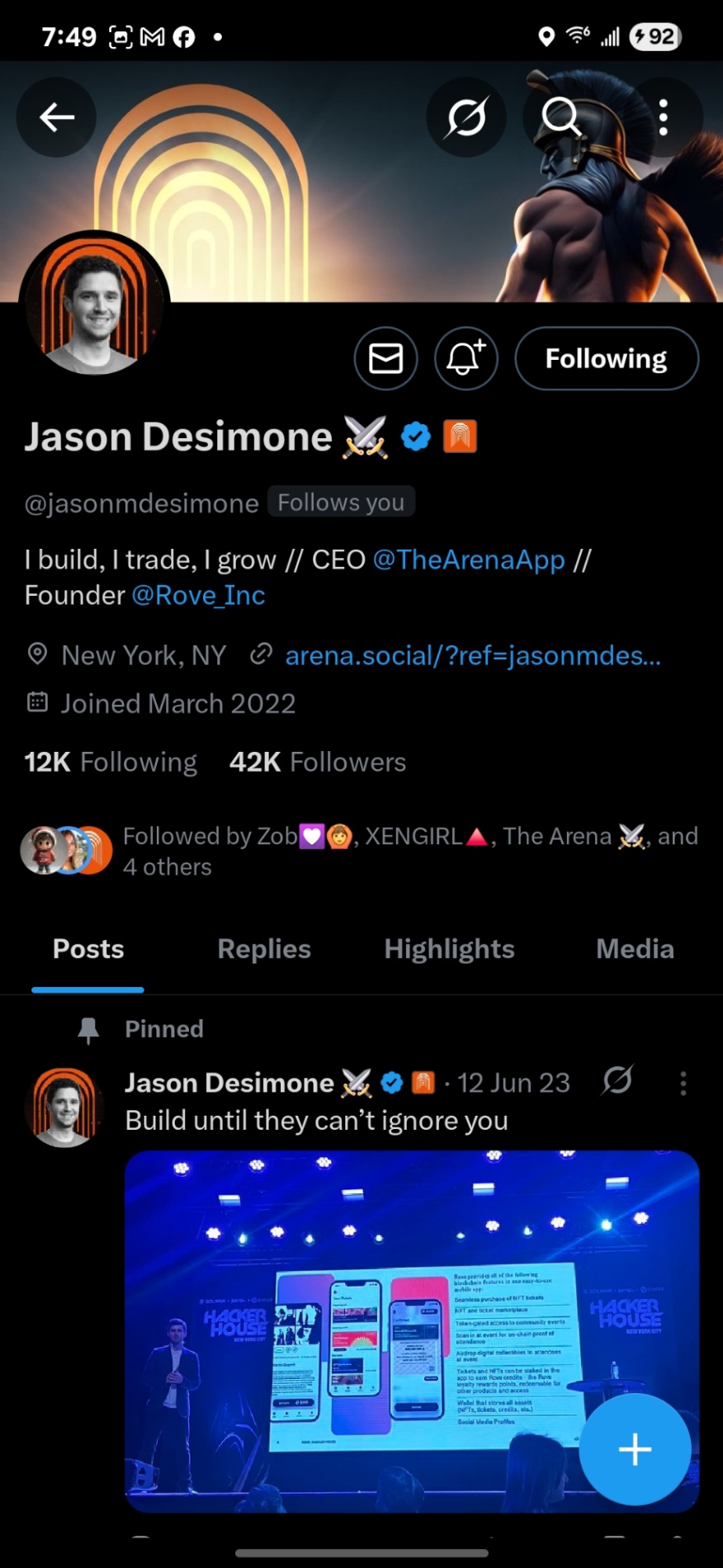Screen dimensions: 723x1568
Task: Tap the Grok icon in header
Action: [x=466, y=117]
